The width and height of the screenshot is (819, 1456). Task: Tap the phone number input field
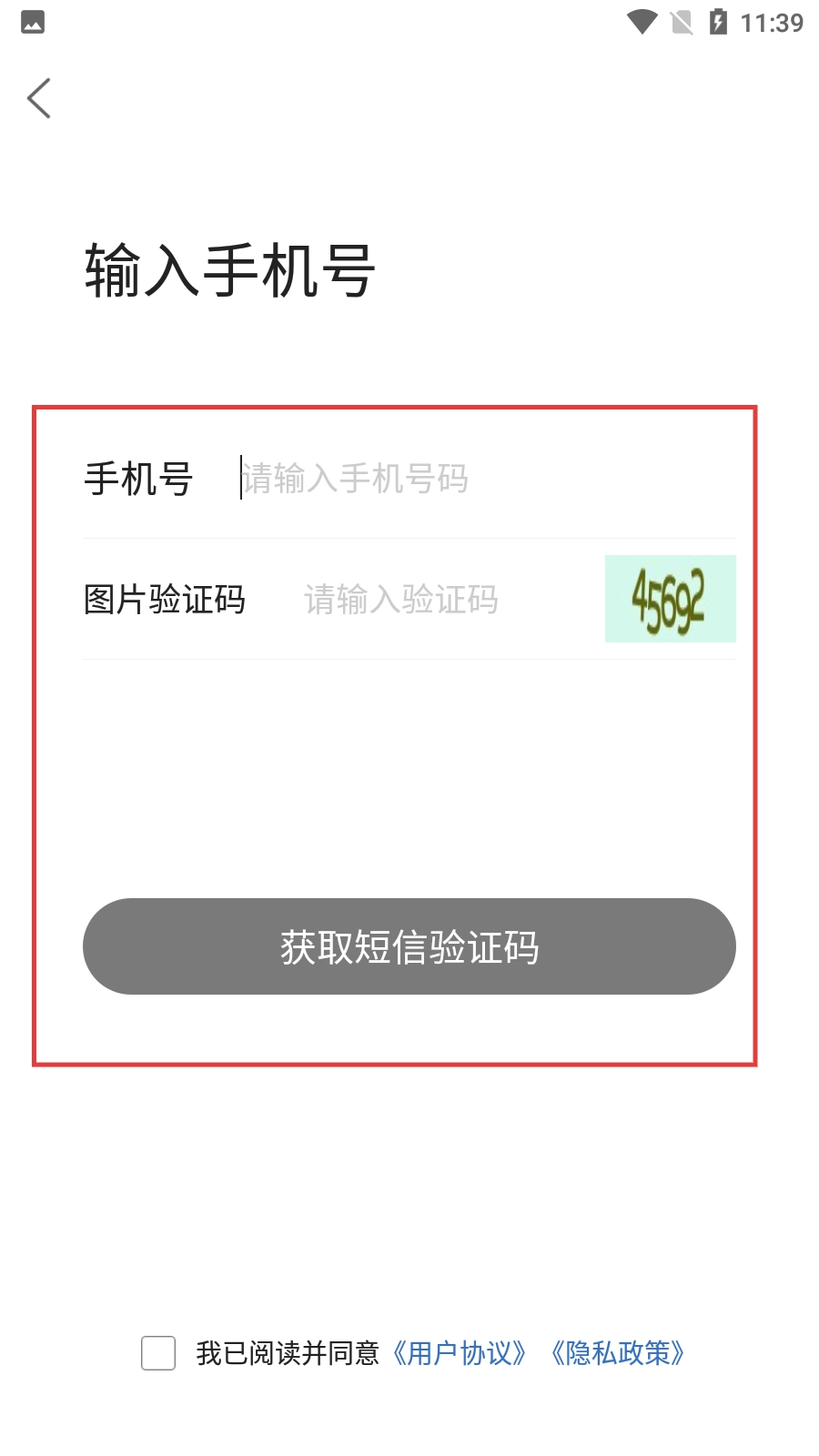click(x=487, y=479)
